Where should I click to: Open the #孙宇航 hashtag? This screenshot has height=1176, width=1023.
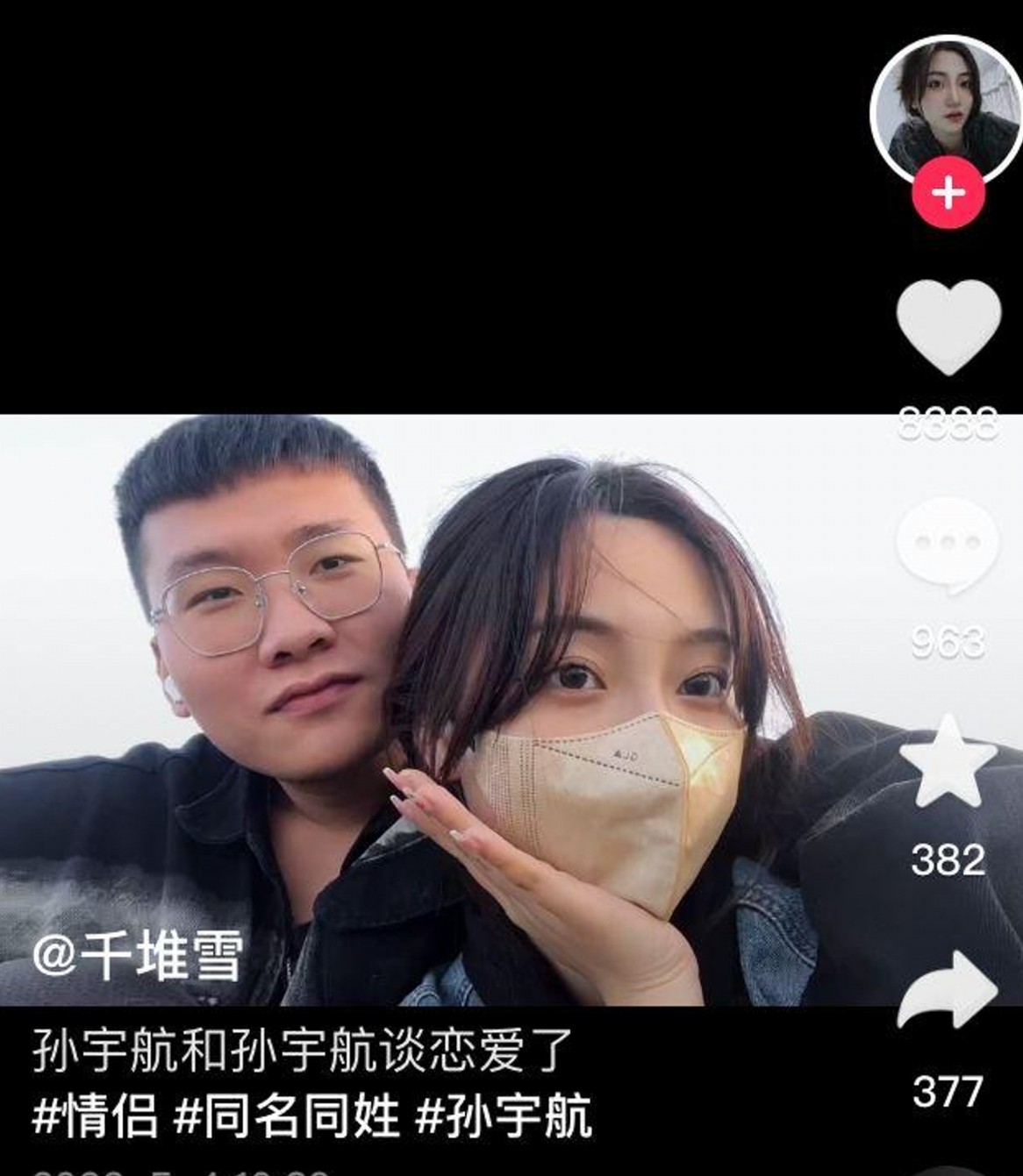coord(503,1116)
